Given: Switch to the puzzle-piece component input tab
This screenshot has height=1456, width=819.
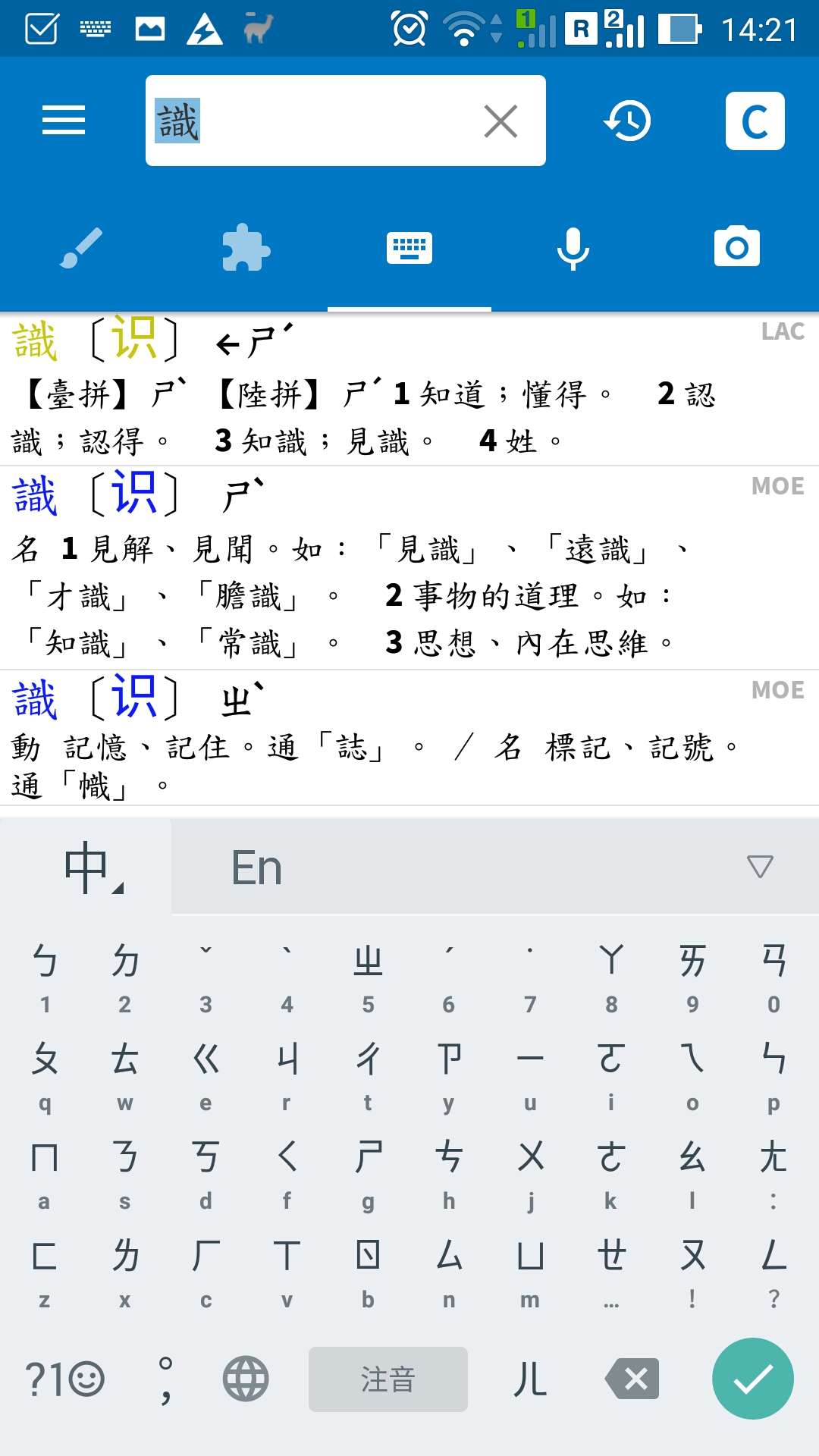Looking at the screenshot, I should [246, 248].
